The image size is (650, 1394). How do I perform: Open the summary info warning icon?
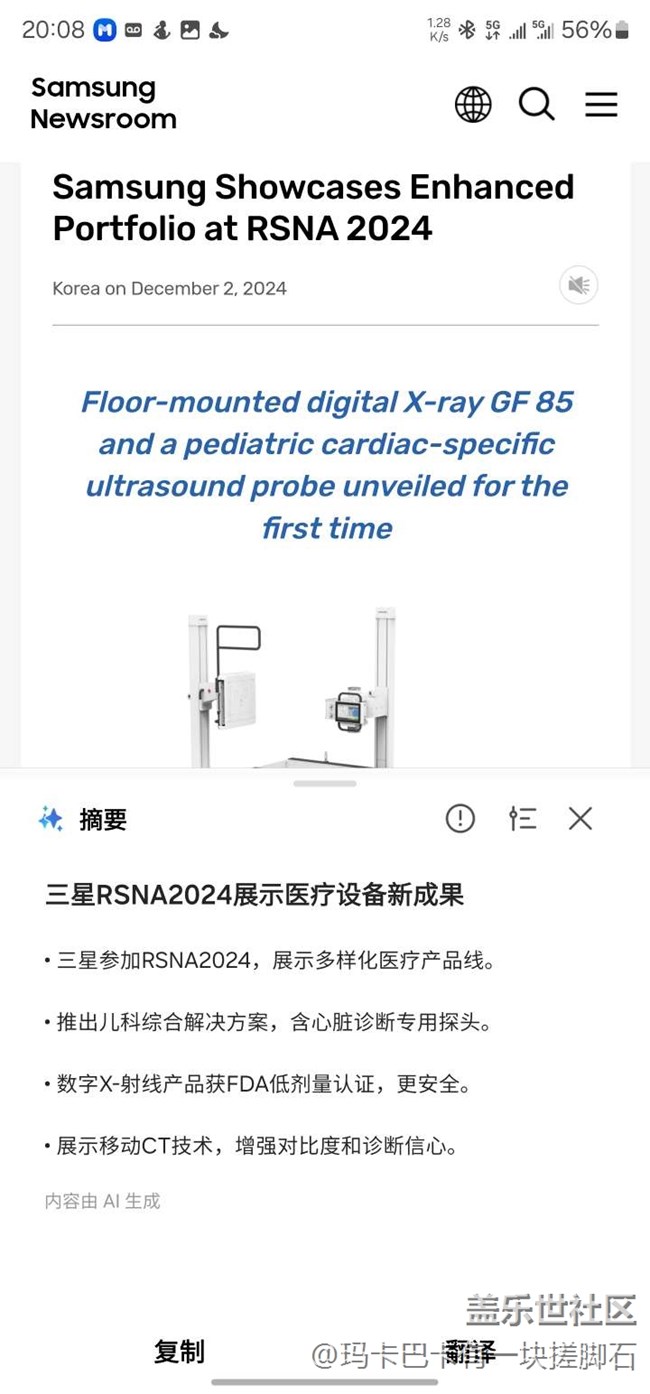coord(460,819)
